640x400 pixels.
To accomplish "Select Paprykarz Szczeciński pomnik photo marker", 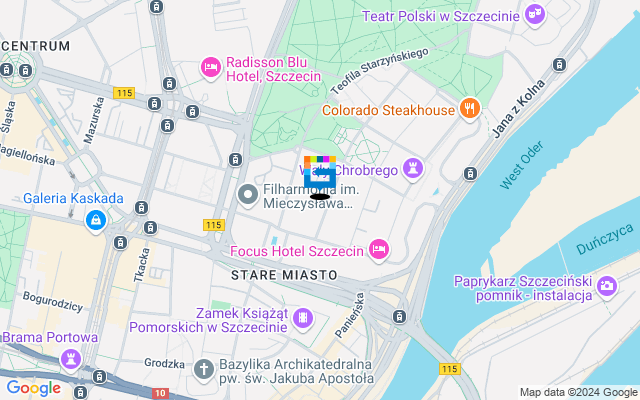I will tap(606, 288).
